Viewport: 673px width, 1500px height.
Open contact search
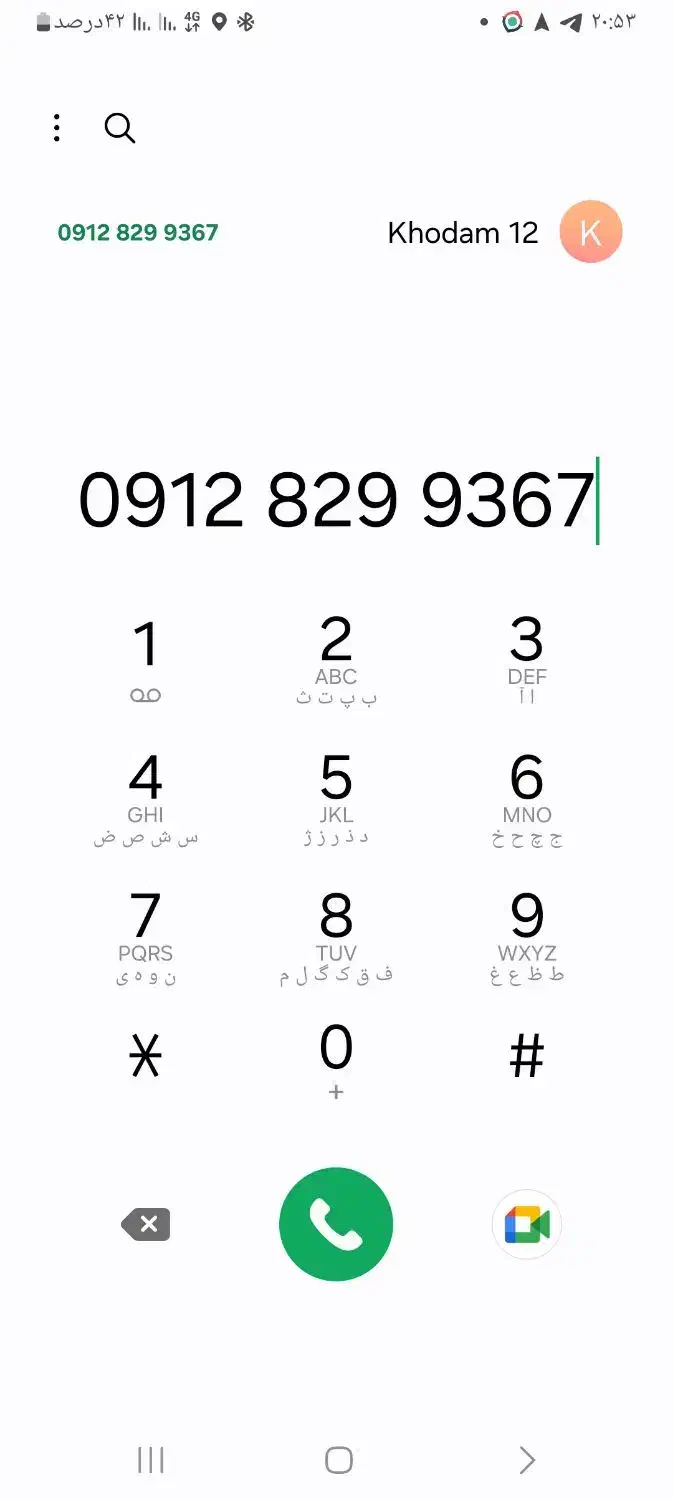pyautogui.click(x=119, y=128)
